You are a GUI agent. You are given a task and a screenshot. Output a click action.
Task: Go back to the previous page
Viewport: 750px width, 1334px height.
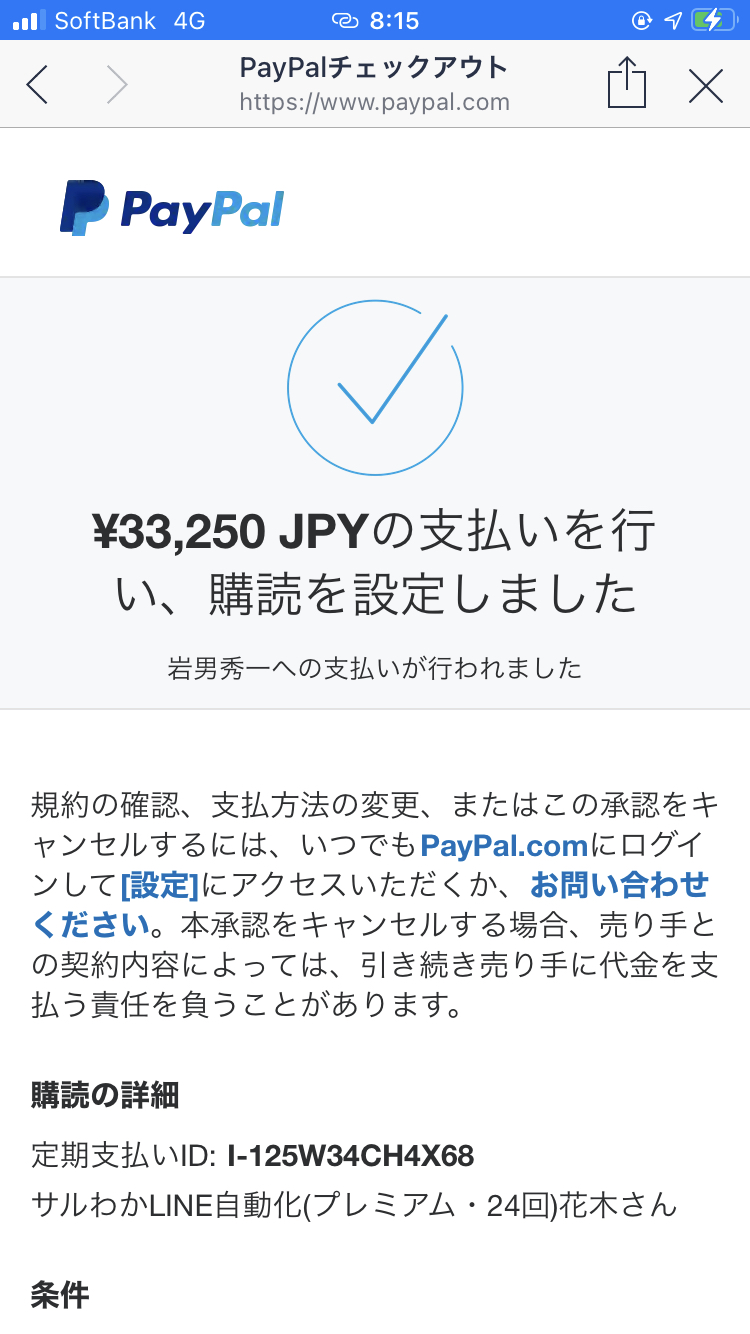tap(37, 85)
